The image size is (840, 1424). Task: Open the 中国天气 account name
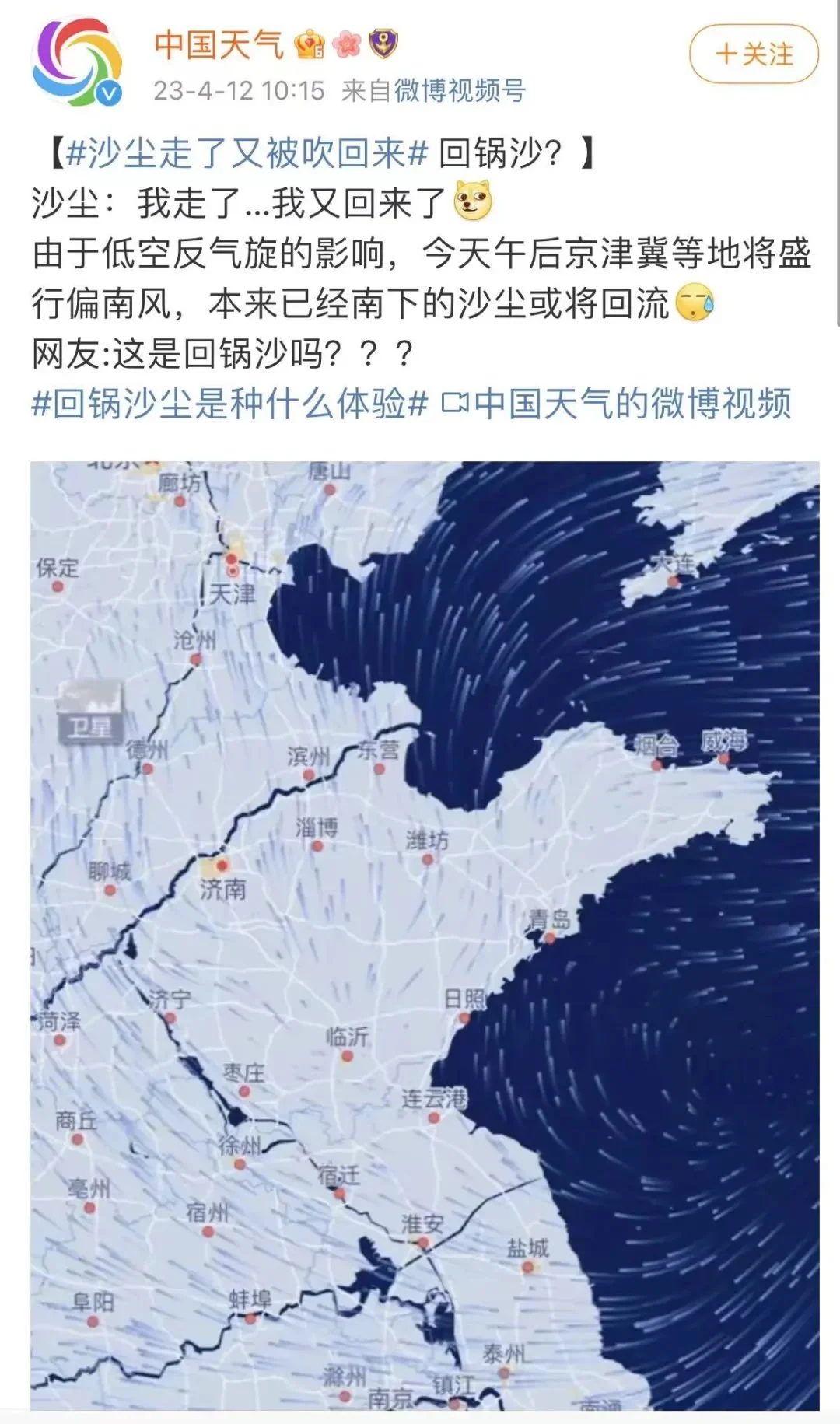point(219,44)
